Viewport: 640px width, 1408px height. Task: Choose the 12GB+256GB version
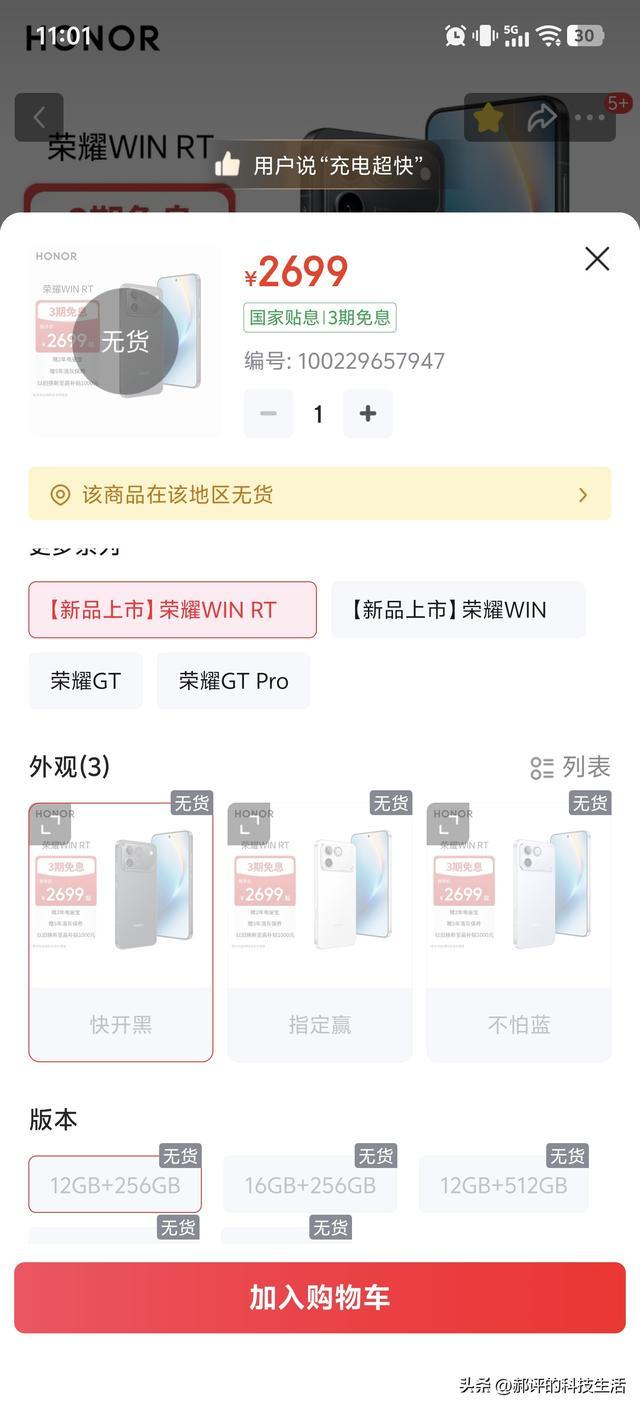pos(115,1185)
